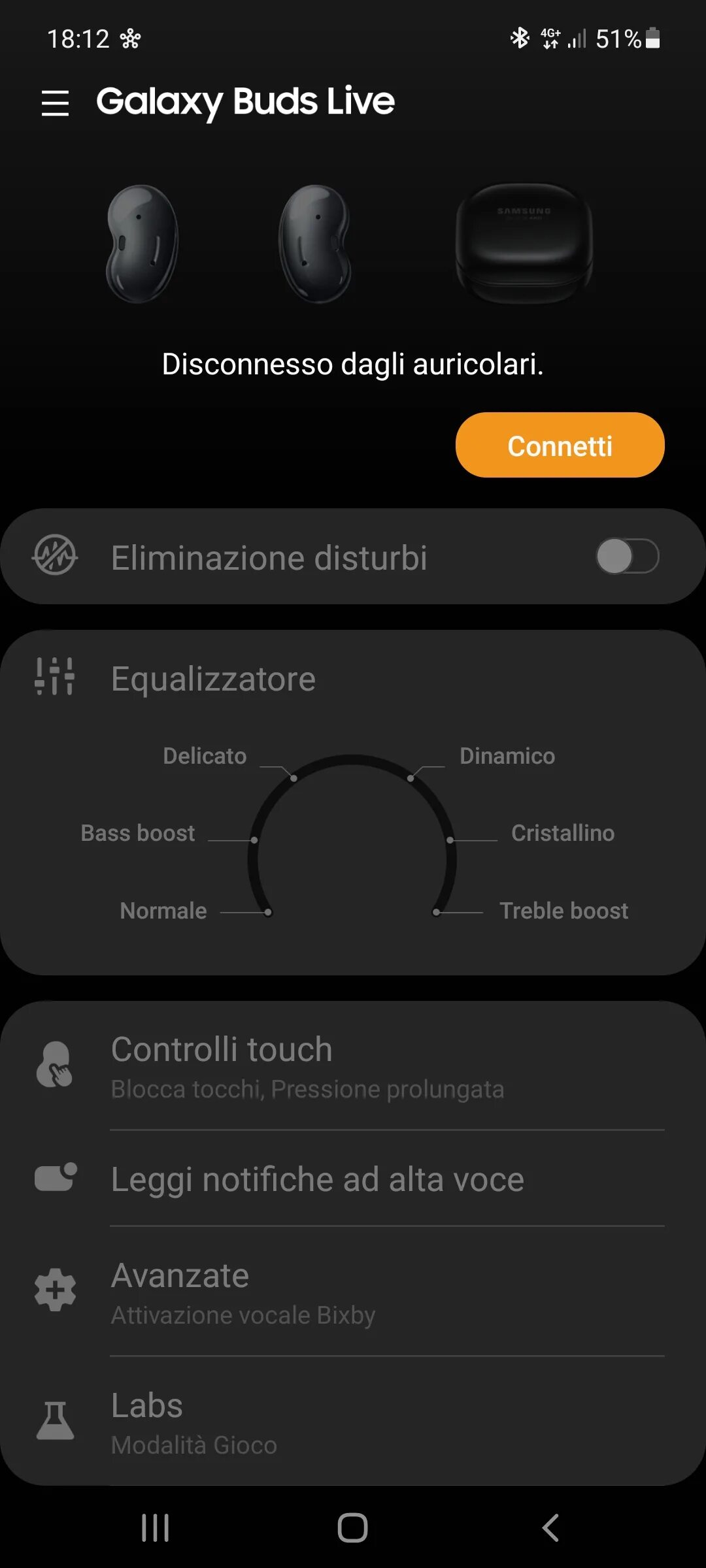Screen dimensions: 706x1568
Task: Open Leggi notifiche ad alta voce
Action: (353, 1179)
